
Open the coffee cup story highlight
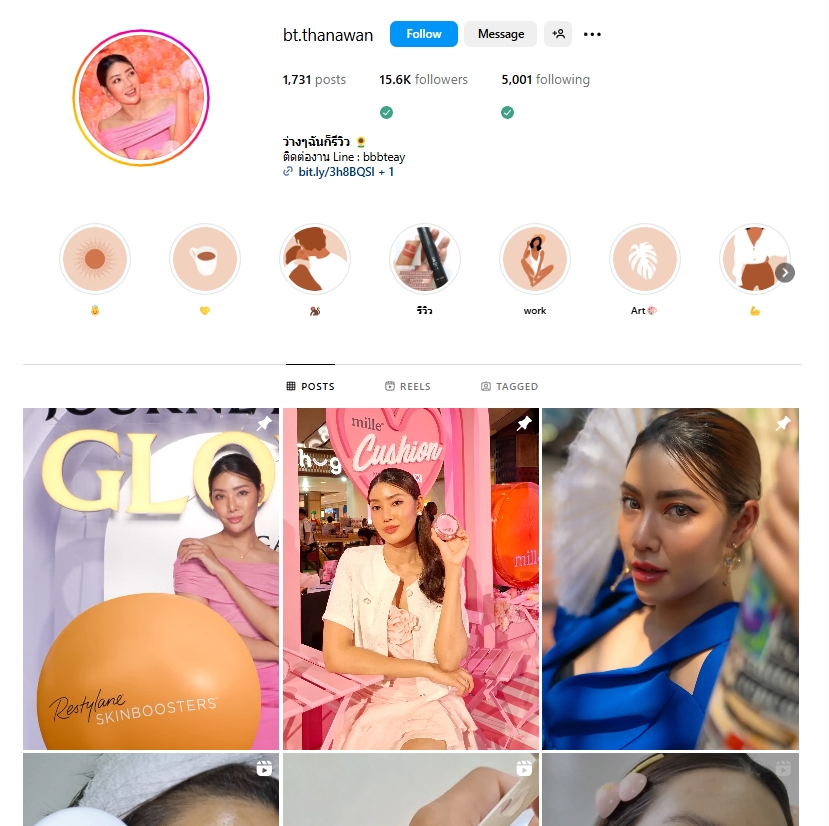tap(205, 259)
